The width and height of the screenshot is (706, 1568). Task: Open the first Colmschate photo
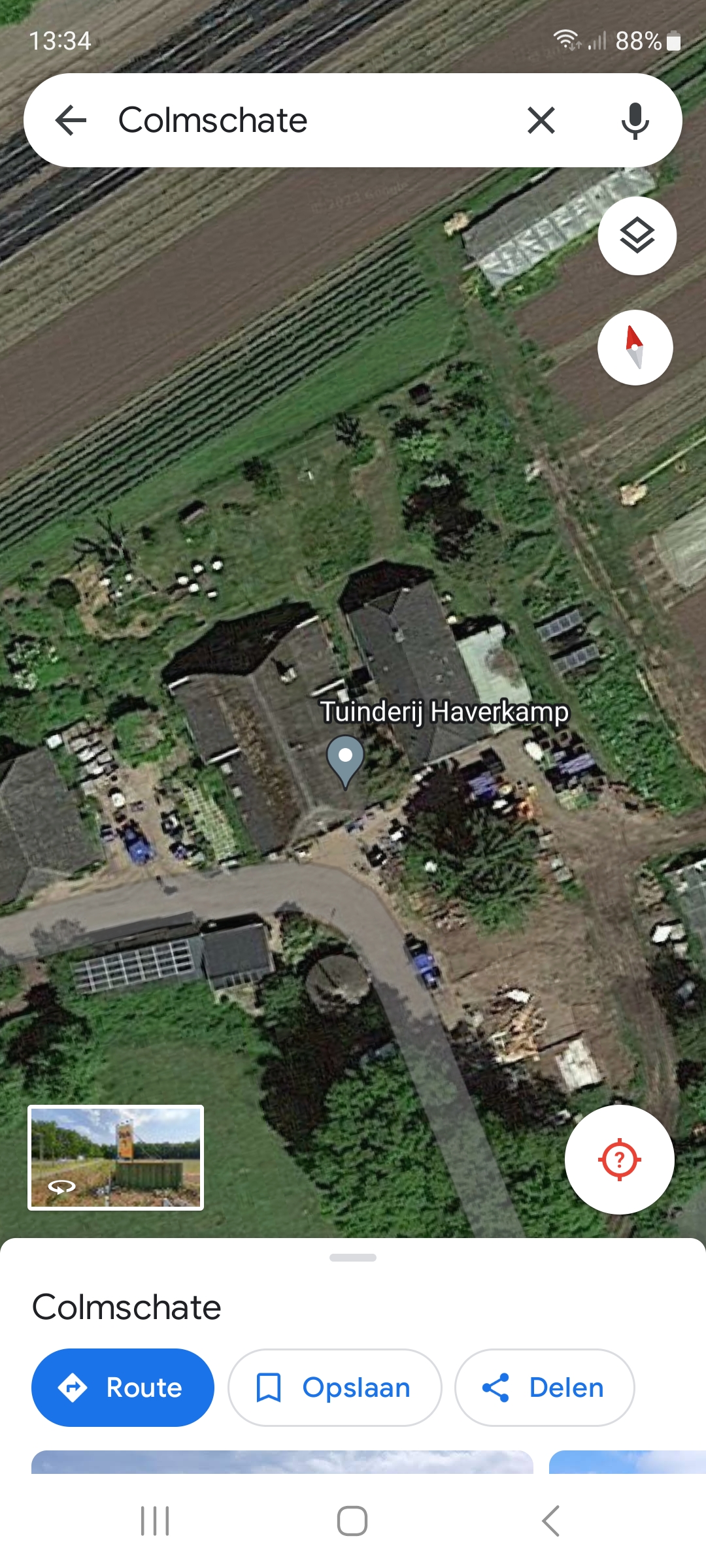click(x=282, y=1462)
